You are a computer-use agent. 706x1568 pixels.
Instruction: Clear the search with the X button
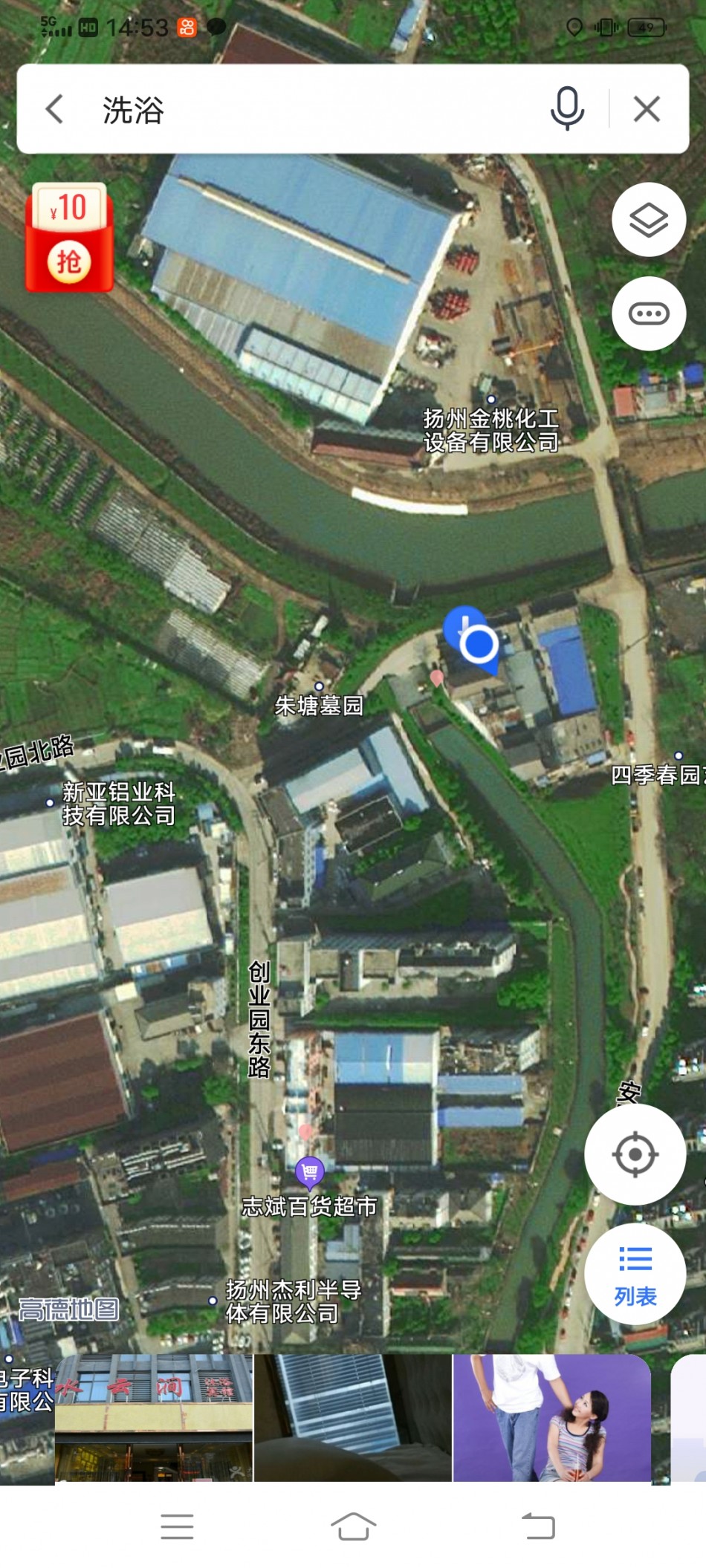[647, 109]
